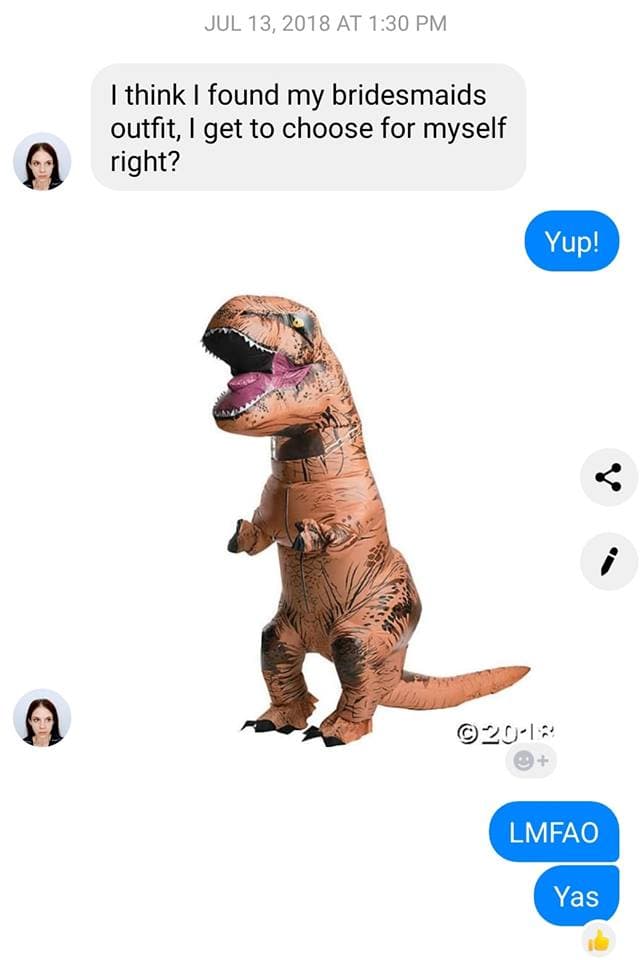644x960 pixels.
Task: Add a reaction to the T-Rex image
Action: coord(529,760)
